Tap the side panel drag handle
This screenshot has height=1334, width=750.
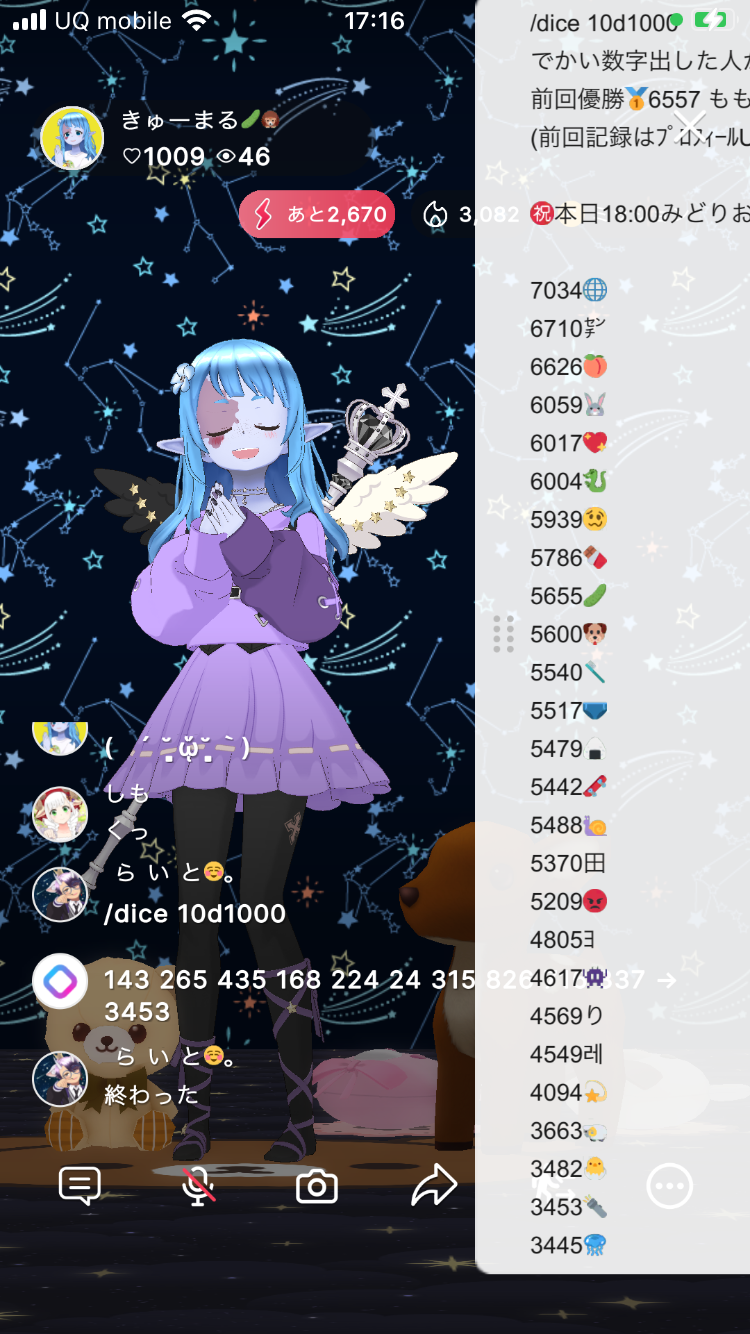coord(503,634)
